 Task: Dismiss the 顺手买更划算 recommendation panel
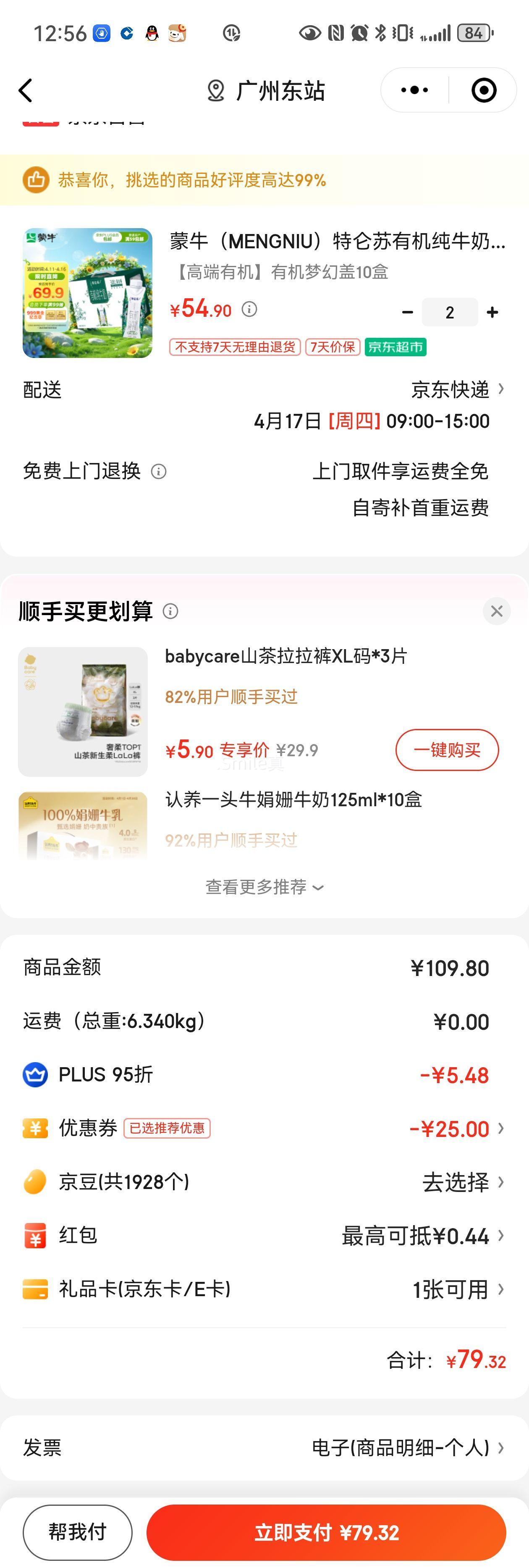click(496, 611)
